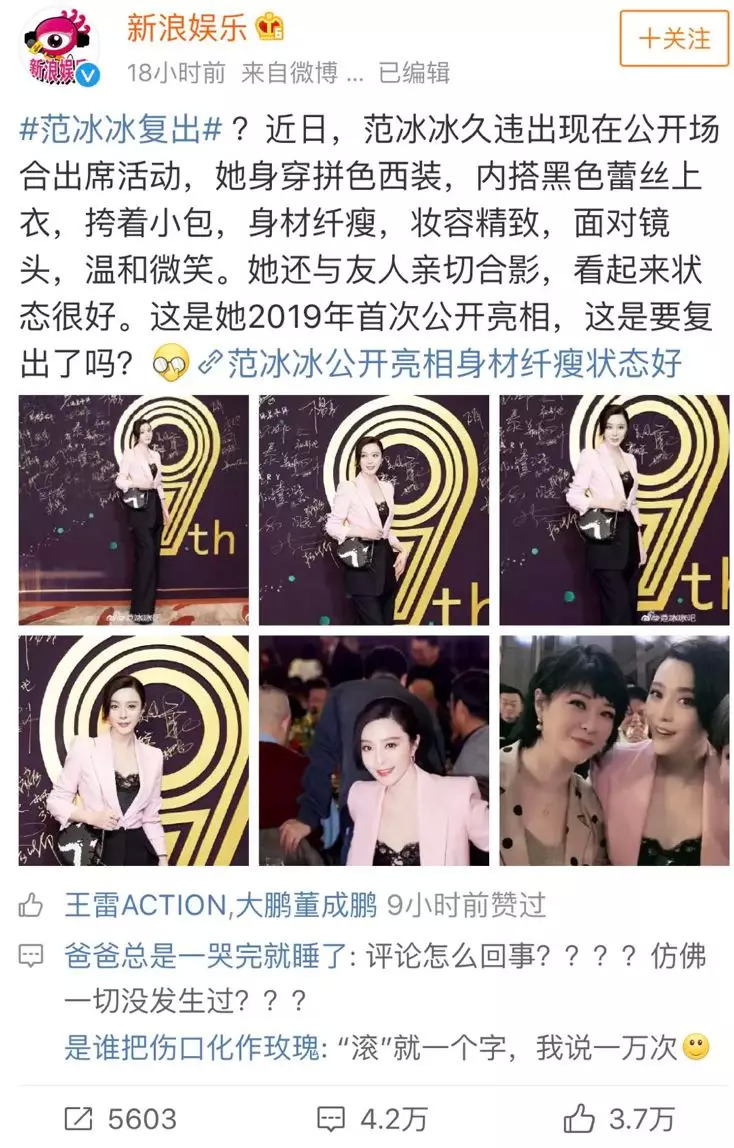
Task: Open the #范冰冰复出# hashtag topic
Action: [x=121, y=130]
